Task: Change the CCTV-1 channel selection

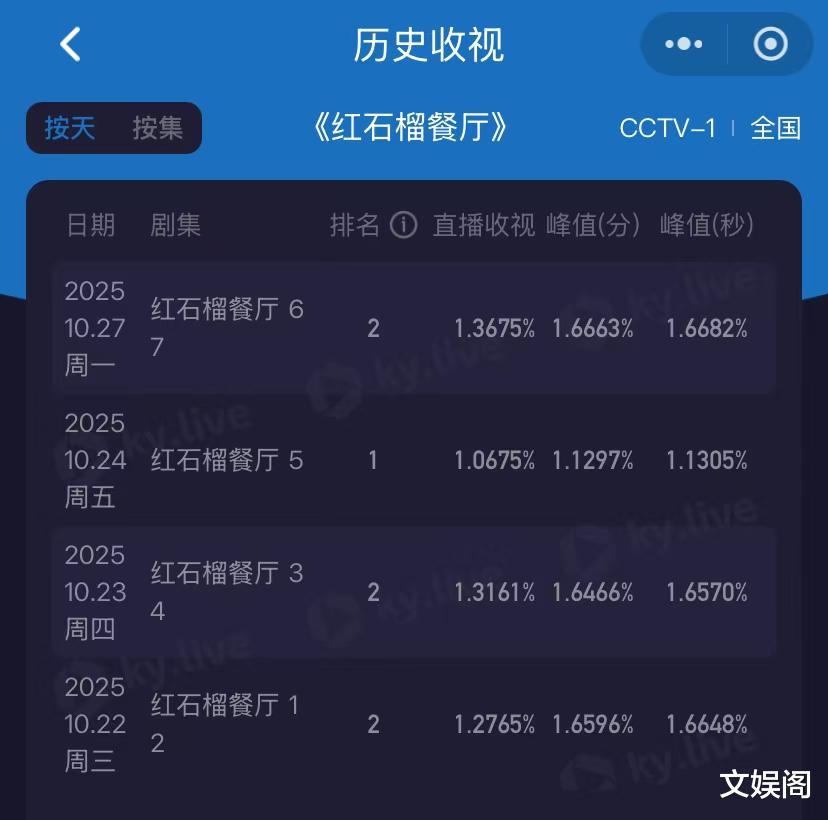Action: pos(667,128)
